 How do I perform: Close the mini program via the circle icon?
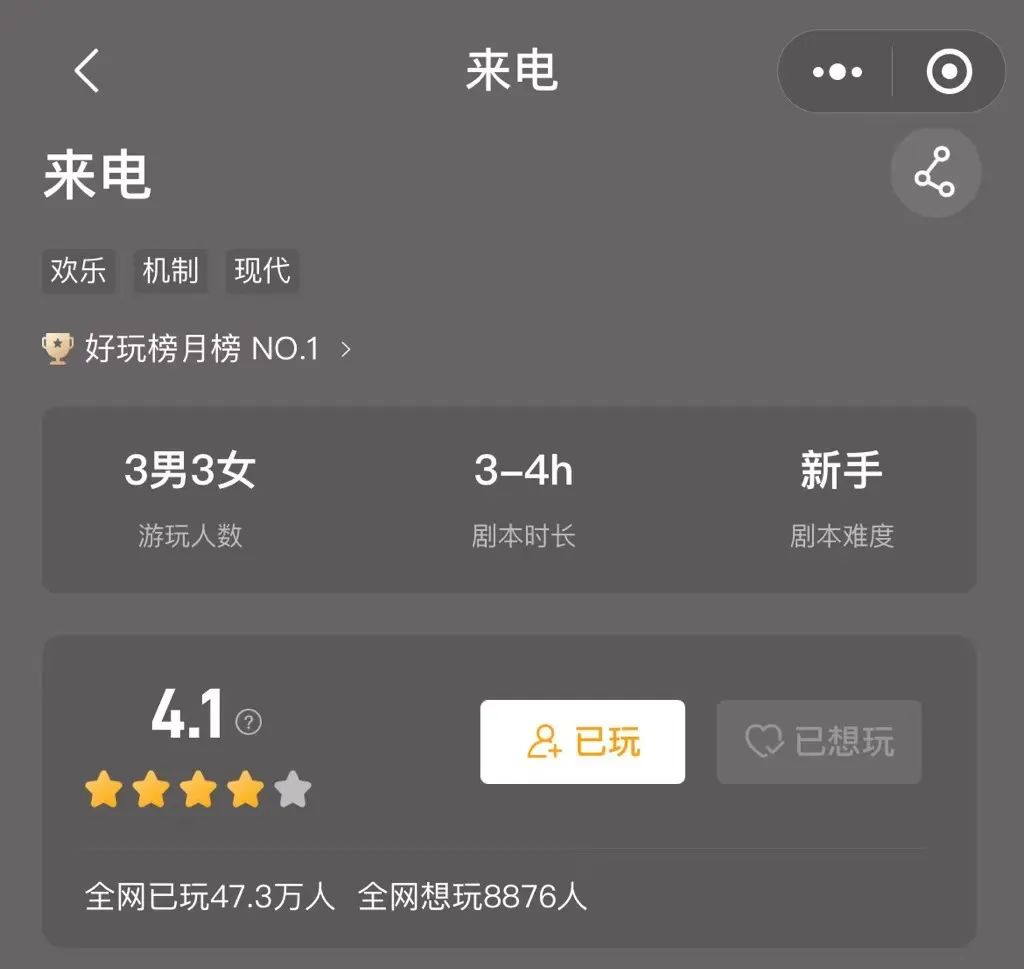coord(948,72)
